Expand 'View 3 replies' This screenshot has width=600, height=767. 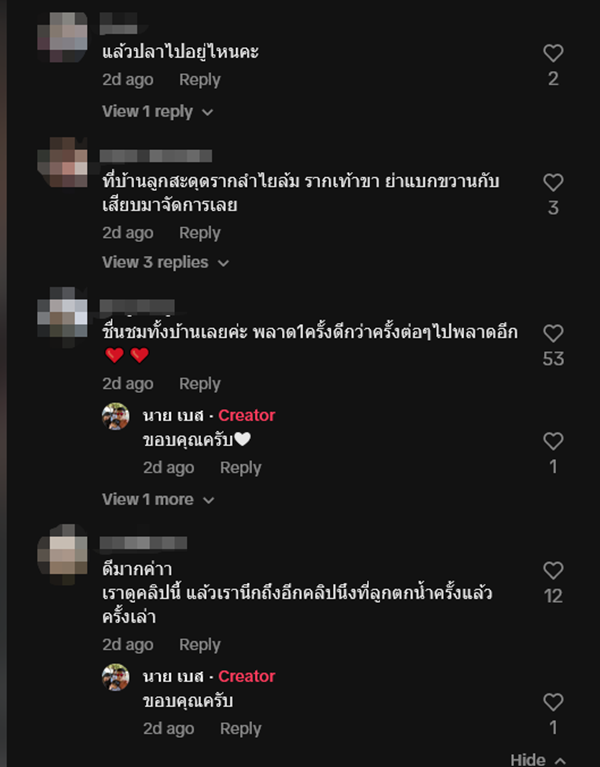(165, 262)
